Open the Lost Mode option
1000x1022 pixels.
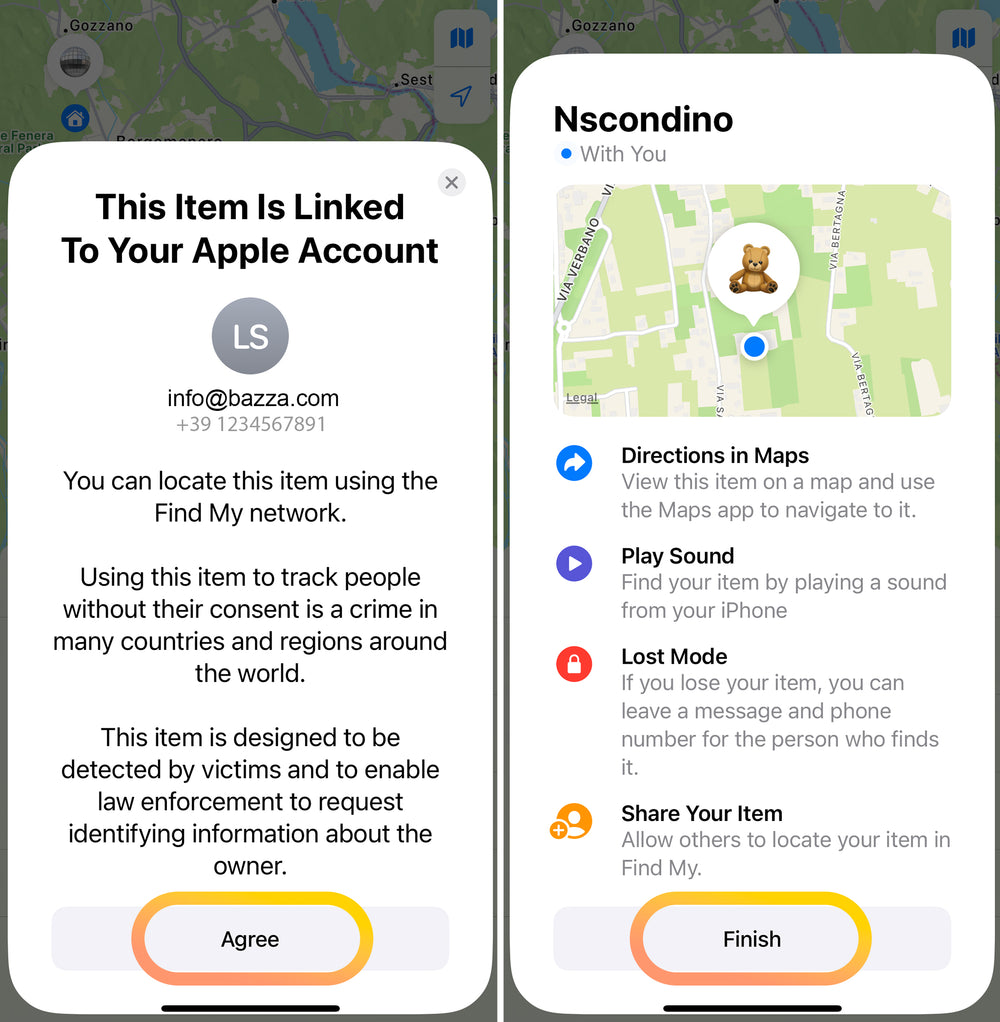[x=673, y=657]
